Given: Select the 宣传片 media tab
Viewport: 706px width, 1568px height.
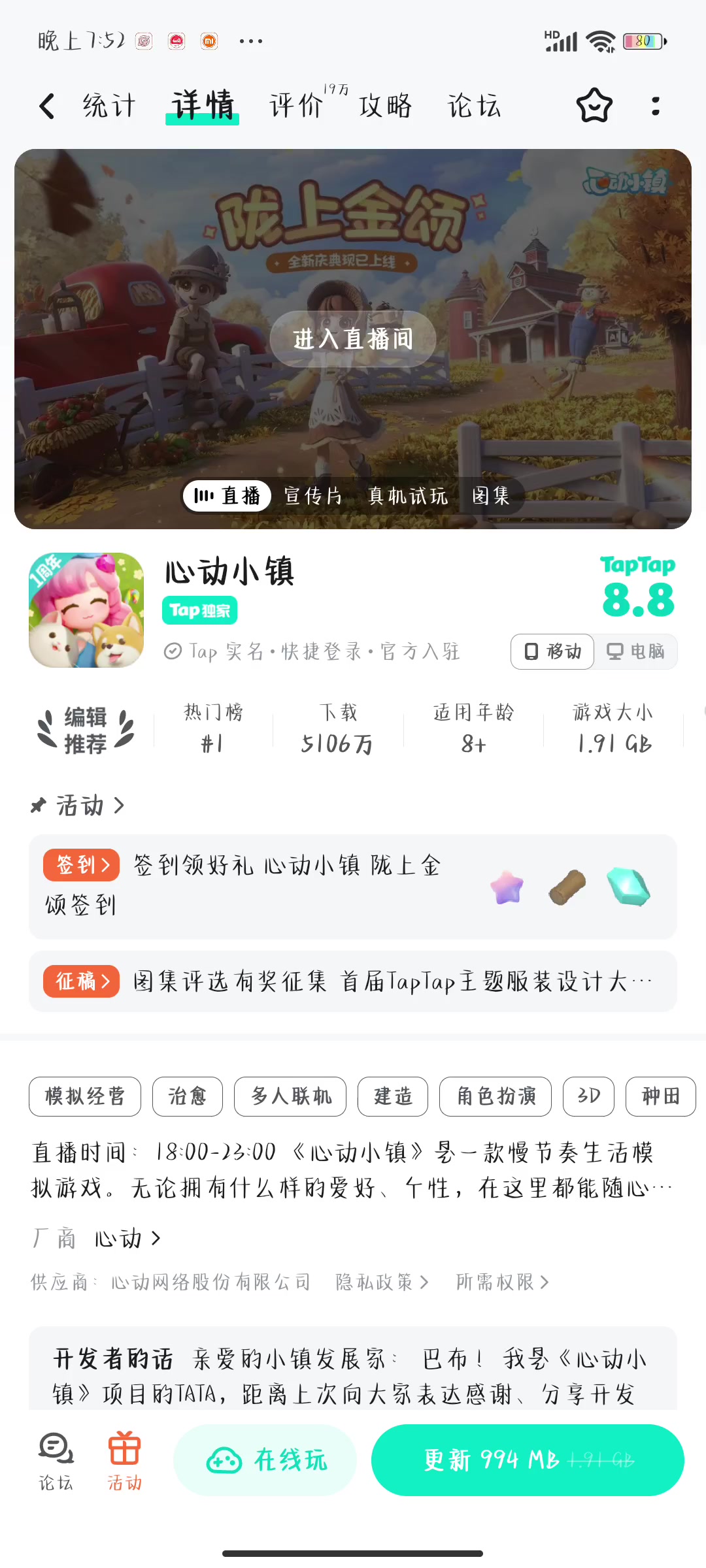Looking at the screenshot, I should pos(314,496).
